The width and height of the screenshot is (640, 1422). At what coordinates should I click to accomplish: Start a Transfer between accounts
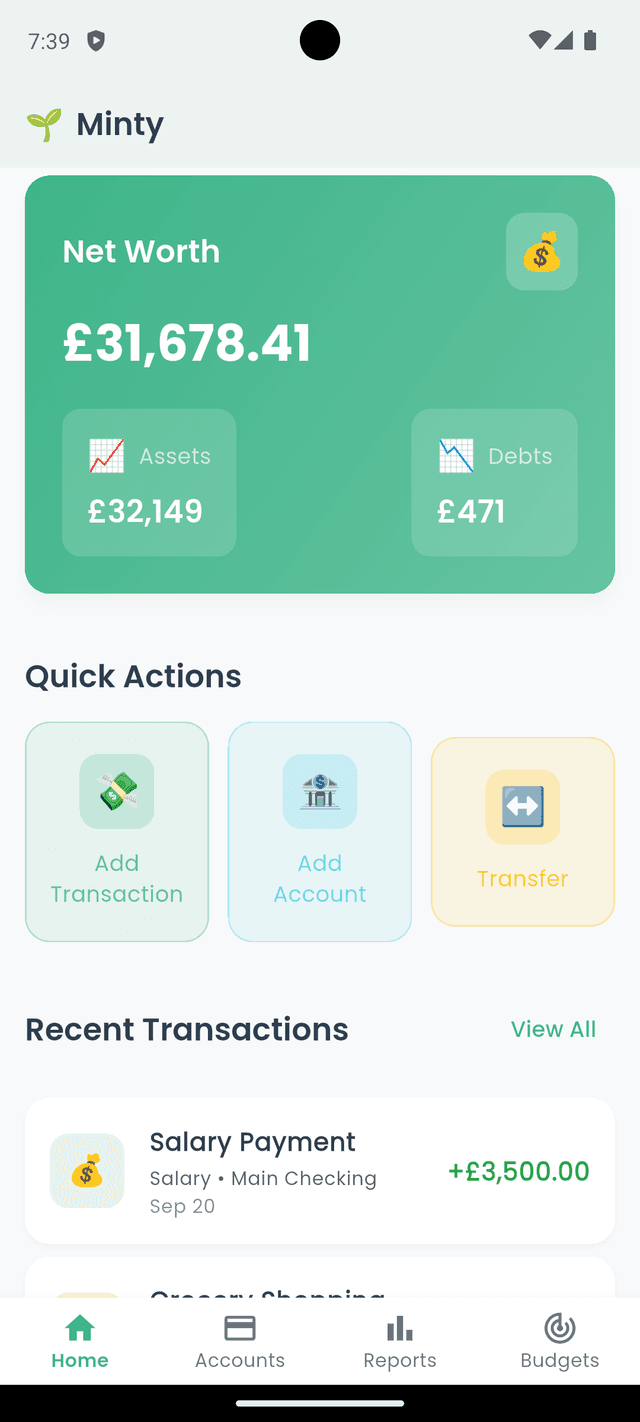coord(522,831)
